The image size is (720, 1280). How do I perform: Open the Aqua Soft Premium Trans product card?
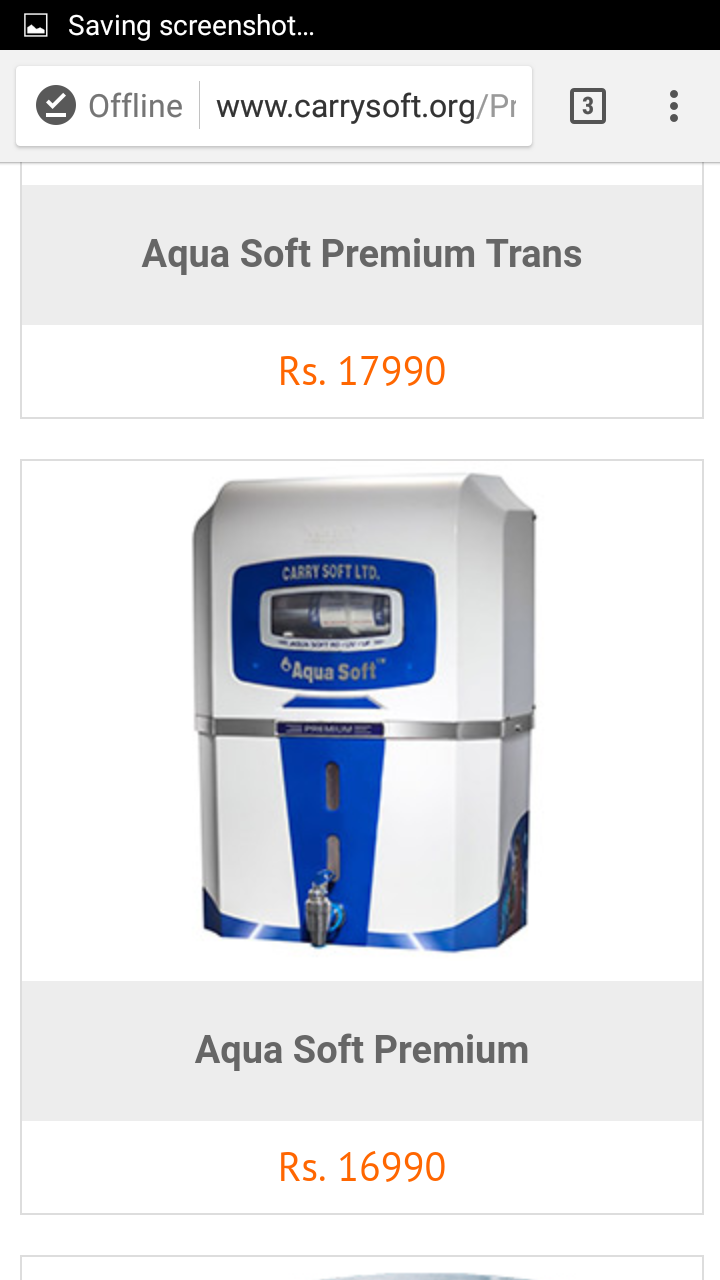point(361,255)
